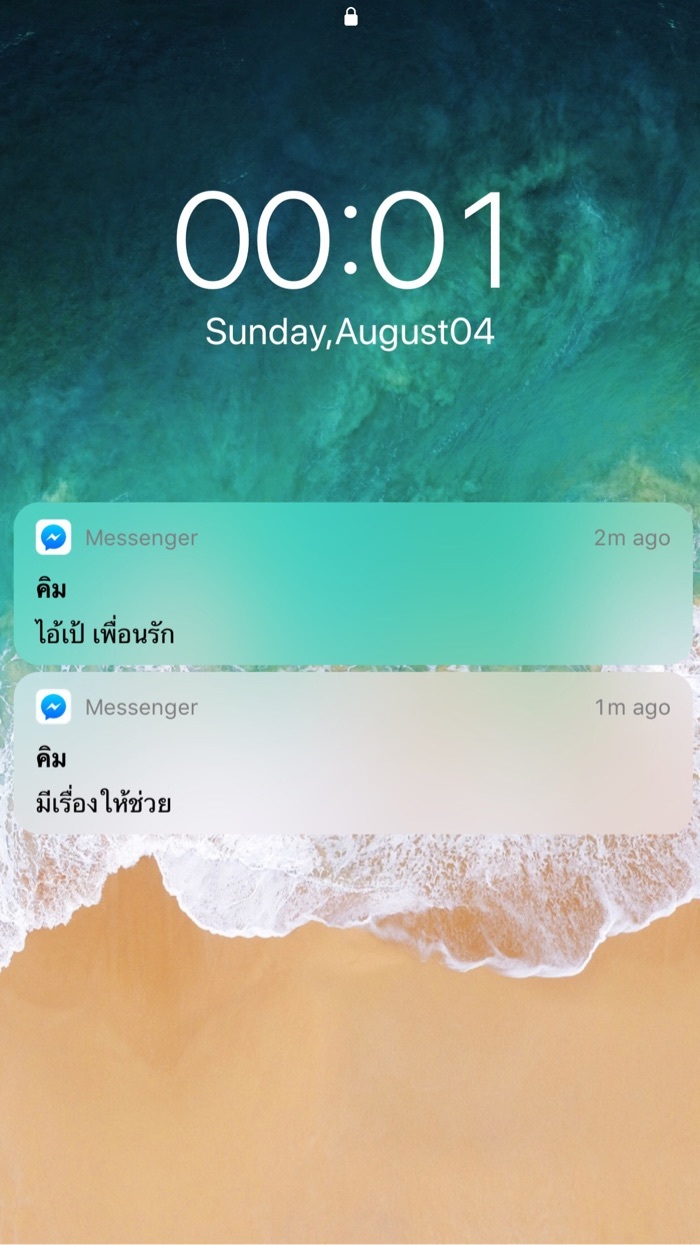Viewport: 700px width, 1245px height.
Task: Open Messenger notification saying ไอ้เป้ เพื่อนรัก
Action: pyautogui.click(x=352, y=585)
